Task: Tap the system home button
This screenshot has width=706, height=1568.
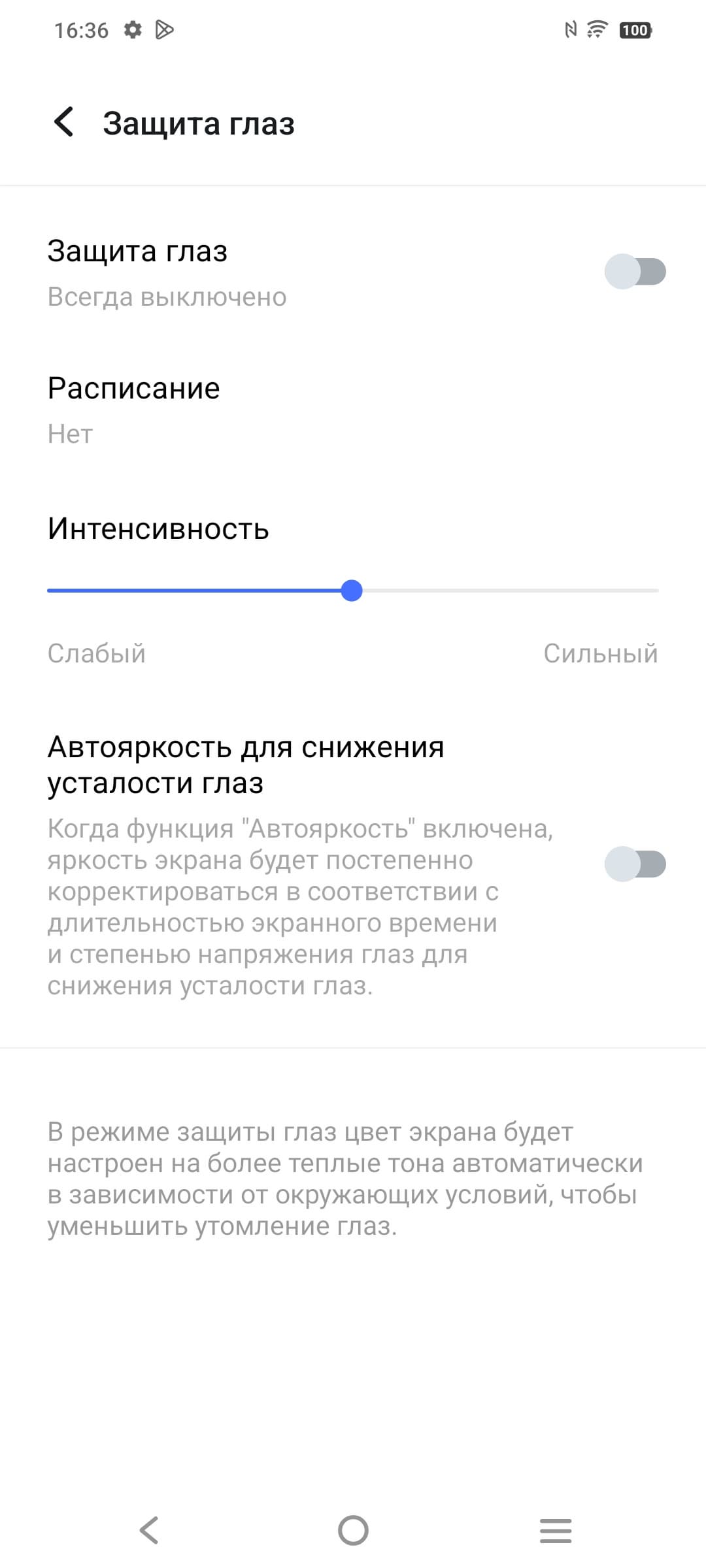Action: point(353,1530)
